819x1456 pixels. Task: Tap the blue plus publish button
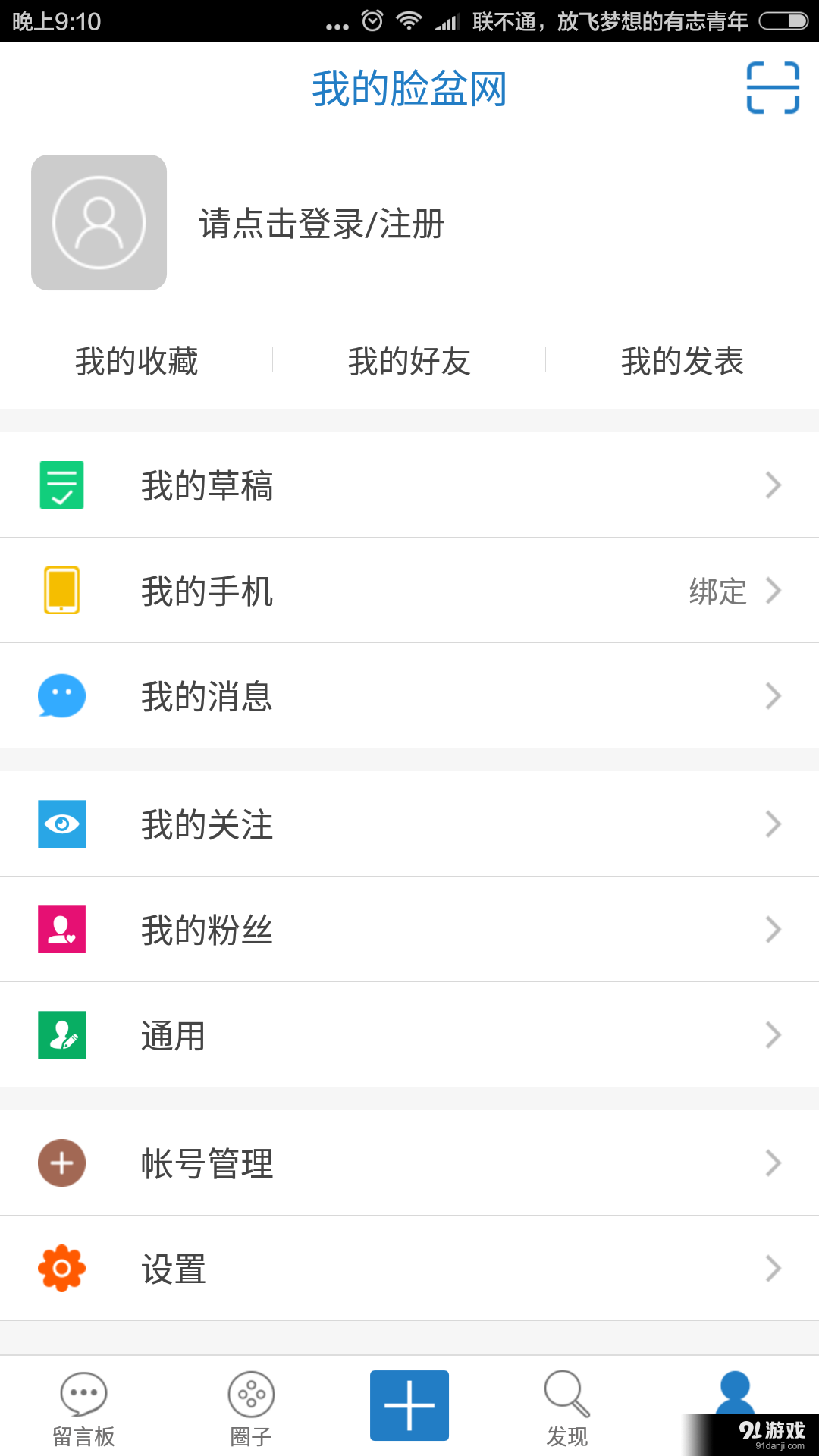pos(409,1405)
